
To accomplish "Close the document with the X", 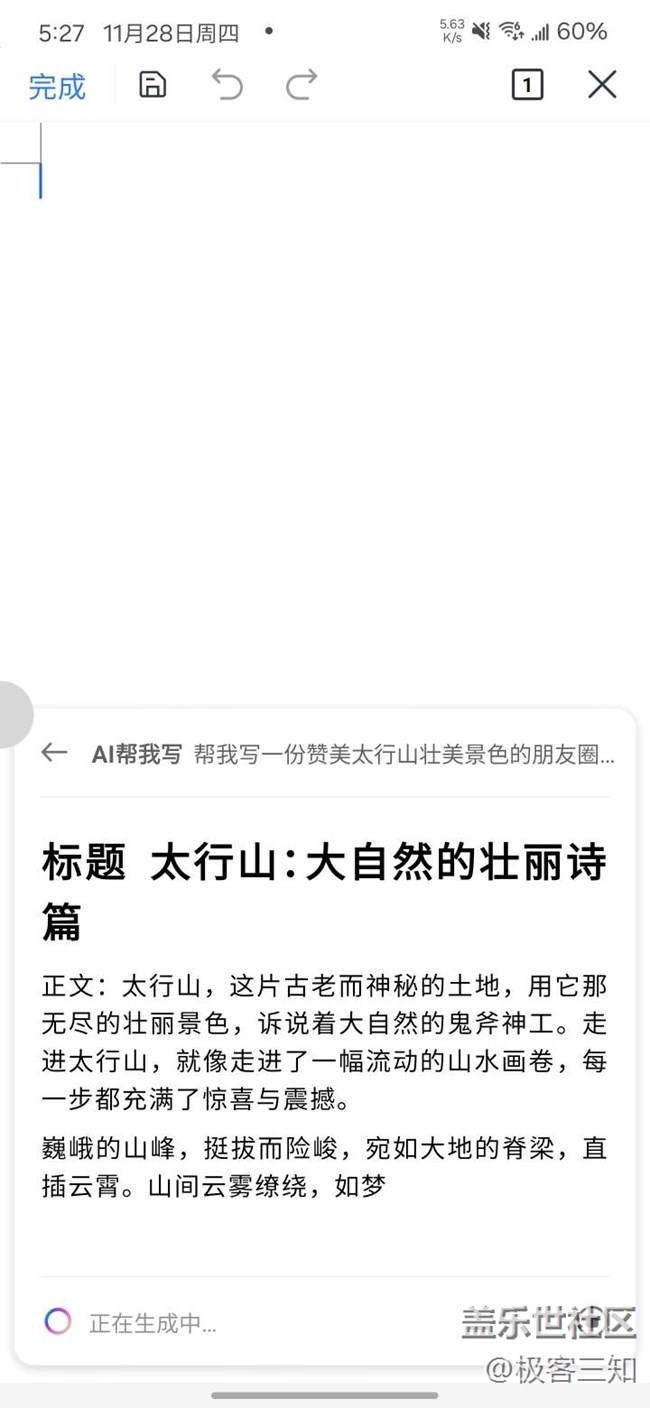I will coord(602,85).
